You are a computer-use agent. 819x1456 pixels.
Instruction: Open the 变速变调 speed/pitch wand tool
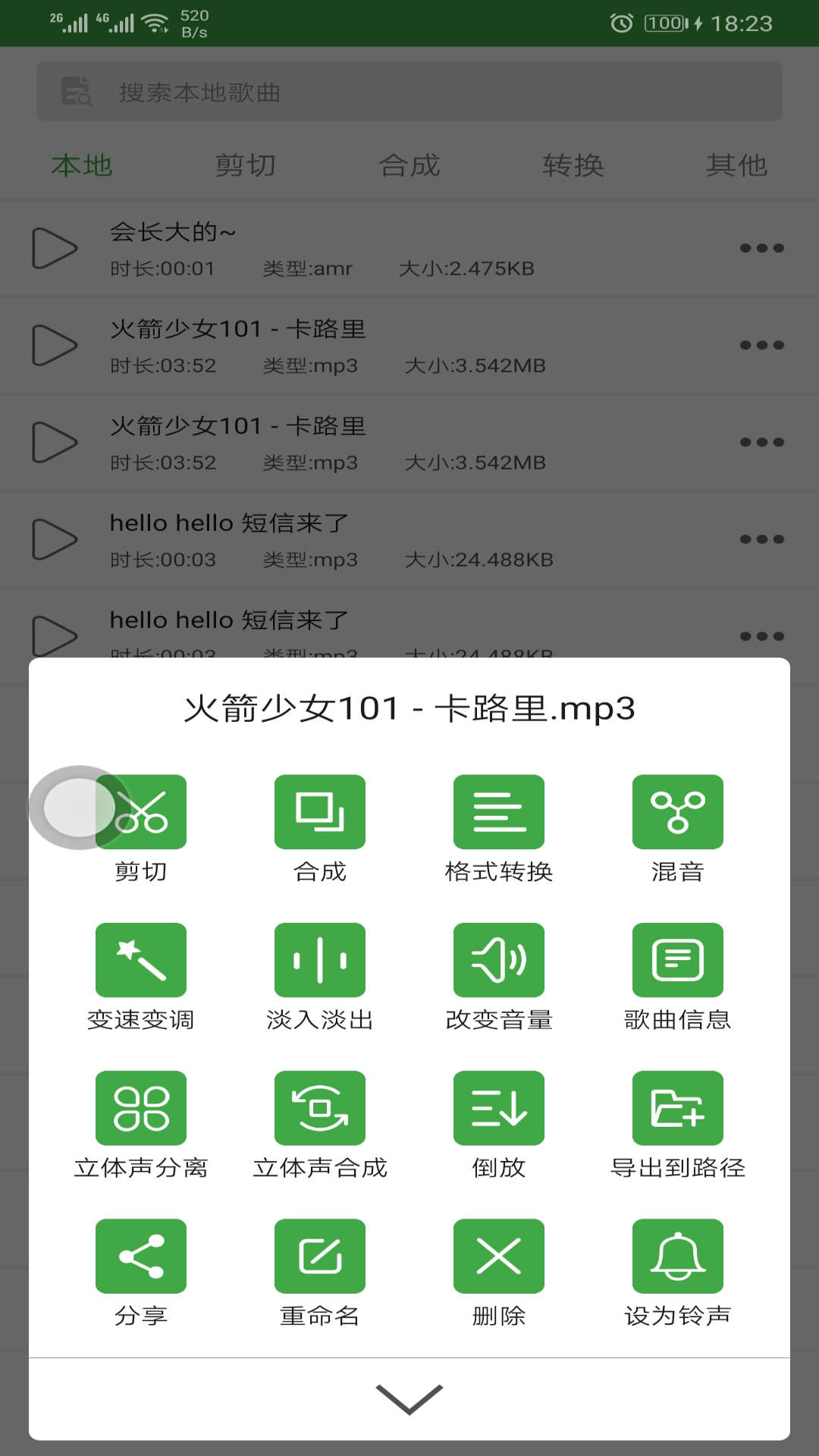tap(141, 959)
